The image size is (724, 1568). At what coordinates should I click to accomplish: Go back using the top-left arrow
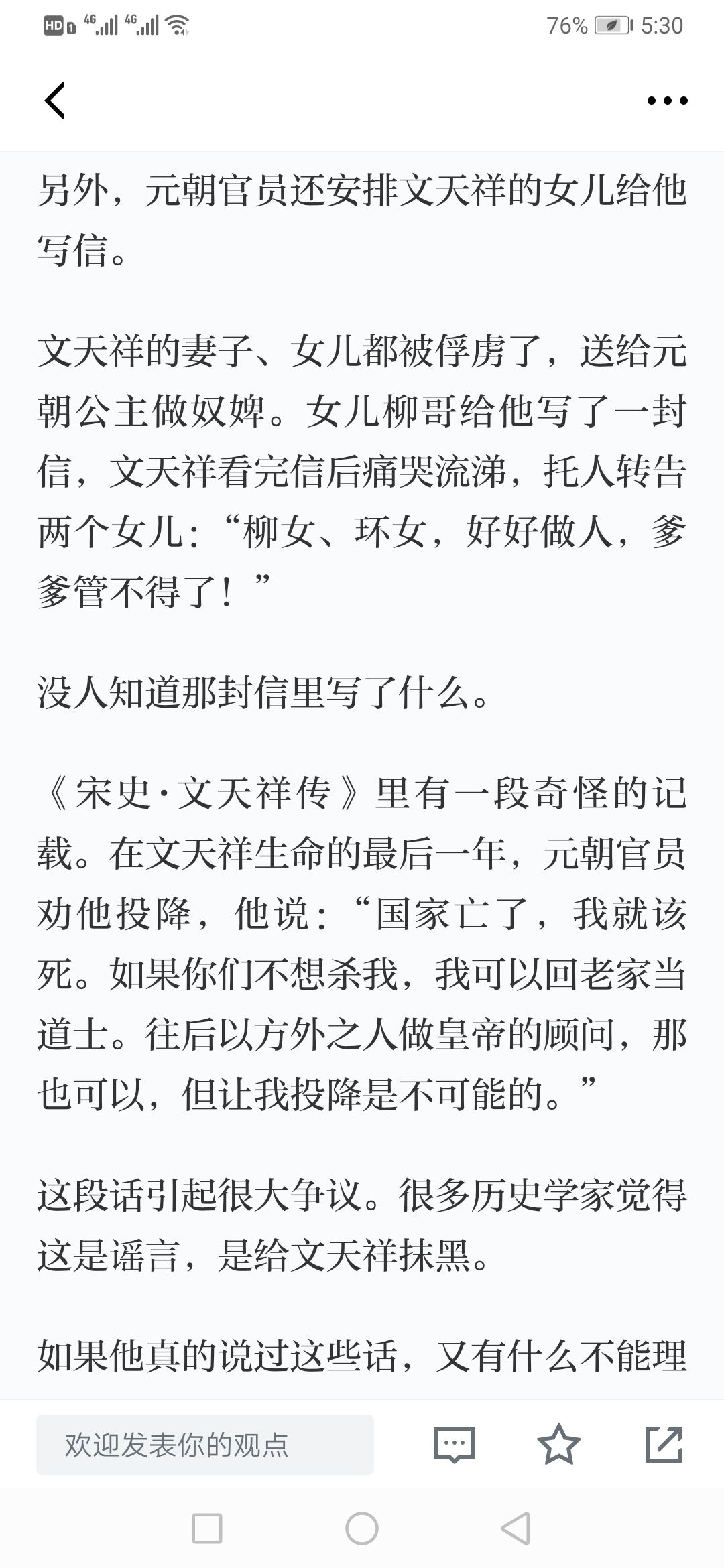(55, 101)
